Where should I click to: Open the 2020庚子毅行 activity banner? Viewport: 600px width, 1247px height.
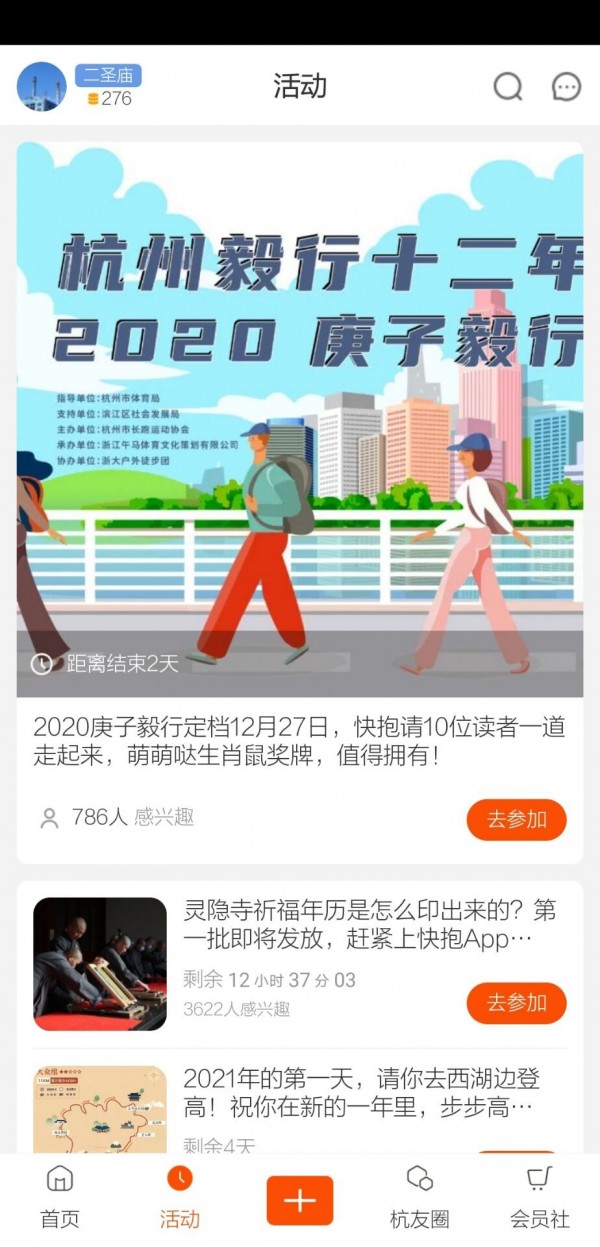point(300,418)
